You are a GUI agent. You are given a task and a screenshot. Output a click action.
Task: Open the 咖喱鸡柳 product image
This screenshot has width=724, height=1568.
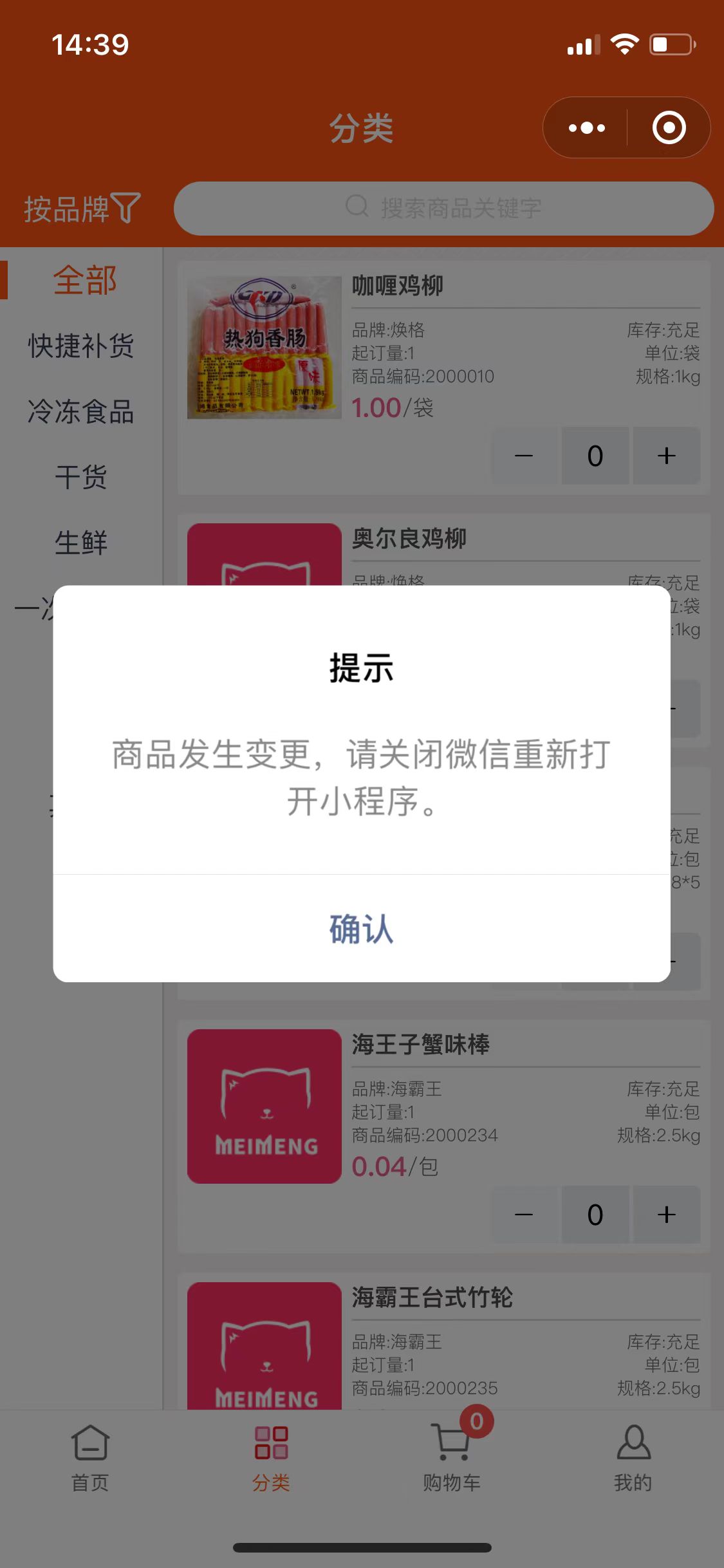tap(264, 348)
